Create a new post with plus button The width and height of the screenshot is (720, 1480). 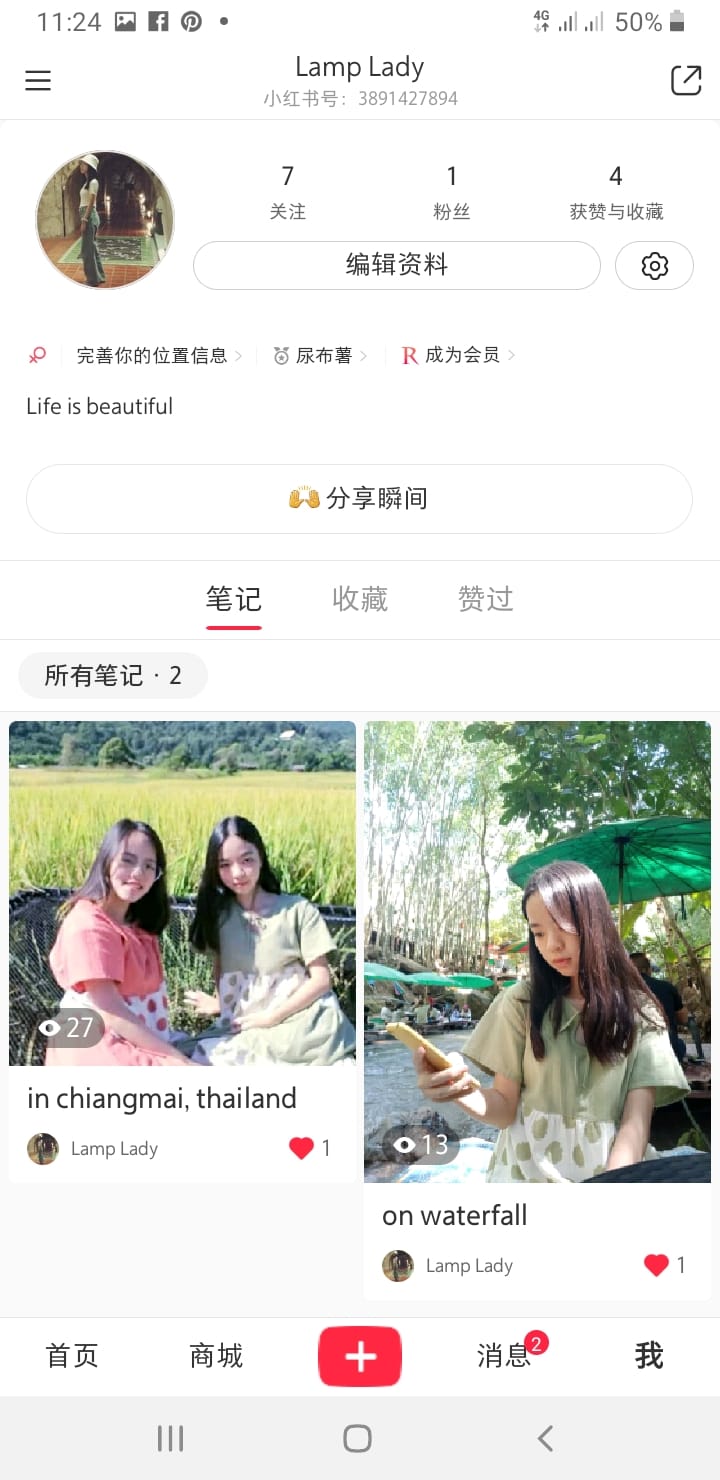click(360, 1356)
